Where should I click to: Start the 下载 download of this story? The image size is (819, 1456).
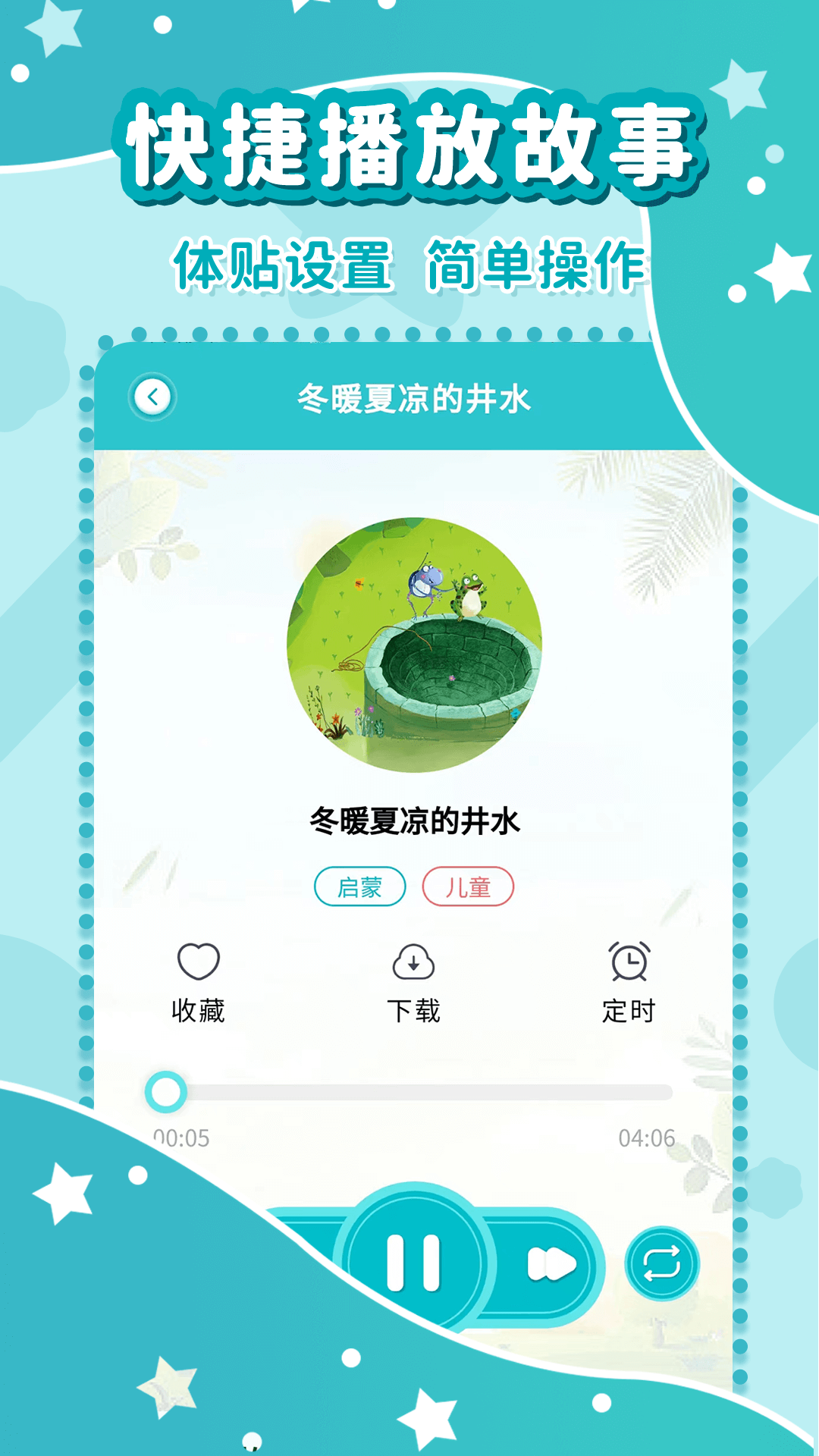pos(414,962)
